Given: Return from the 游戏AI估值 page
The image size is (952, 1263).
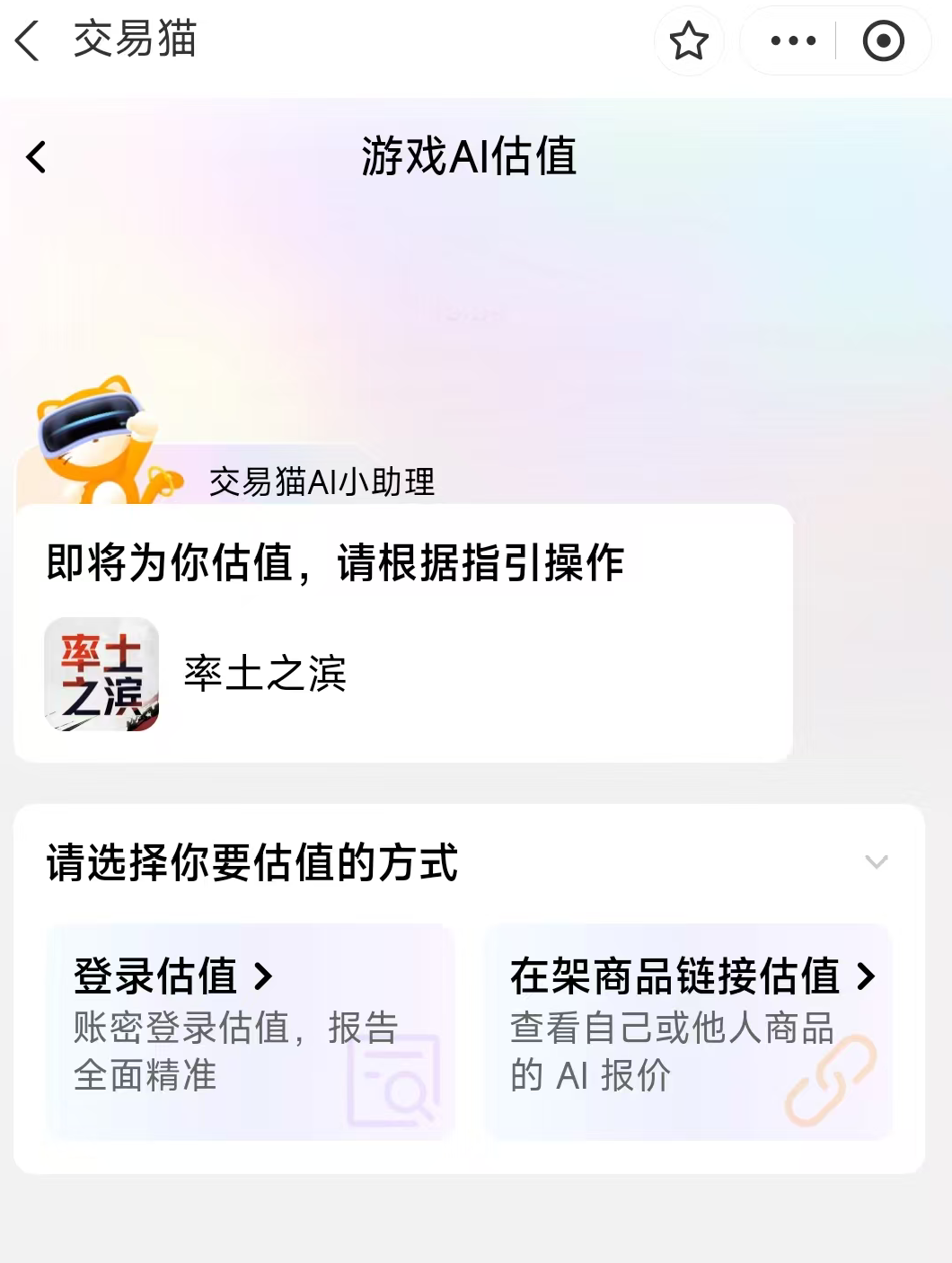Looking at the screenshot, I should point(36,157).
